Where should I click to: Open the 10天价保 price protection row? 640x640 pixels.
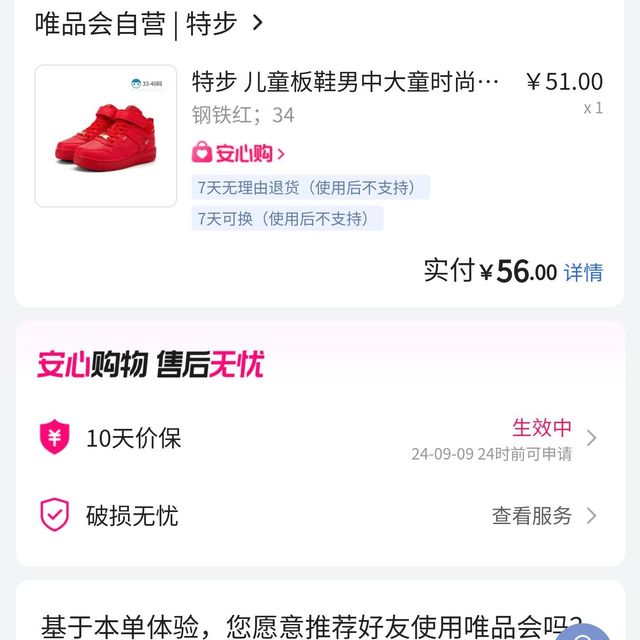tap(319, 439)
